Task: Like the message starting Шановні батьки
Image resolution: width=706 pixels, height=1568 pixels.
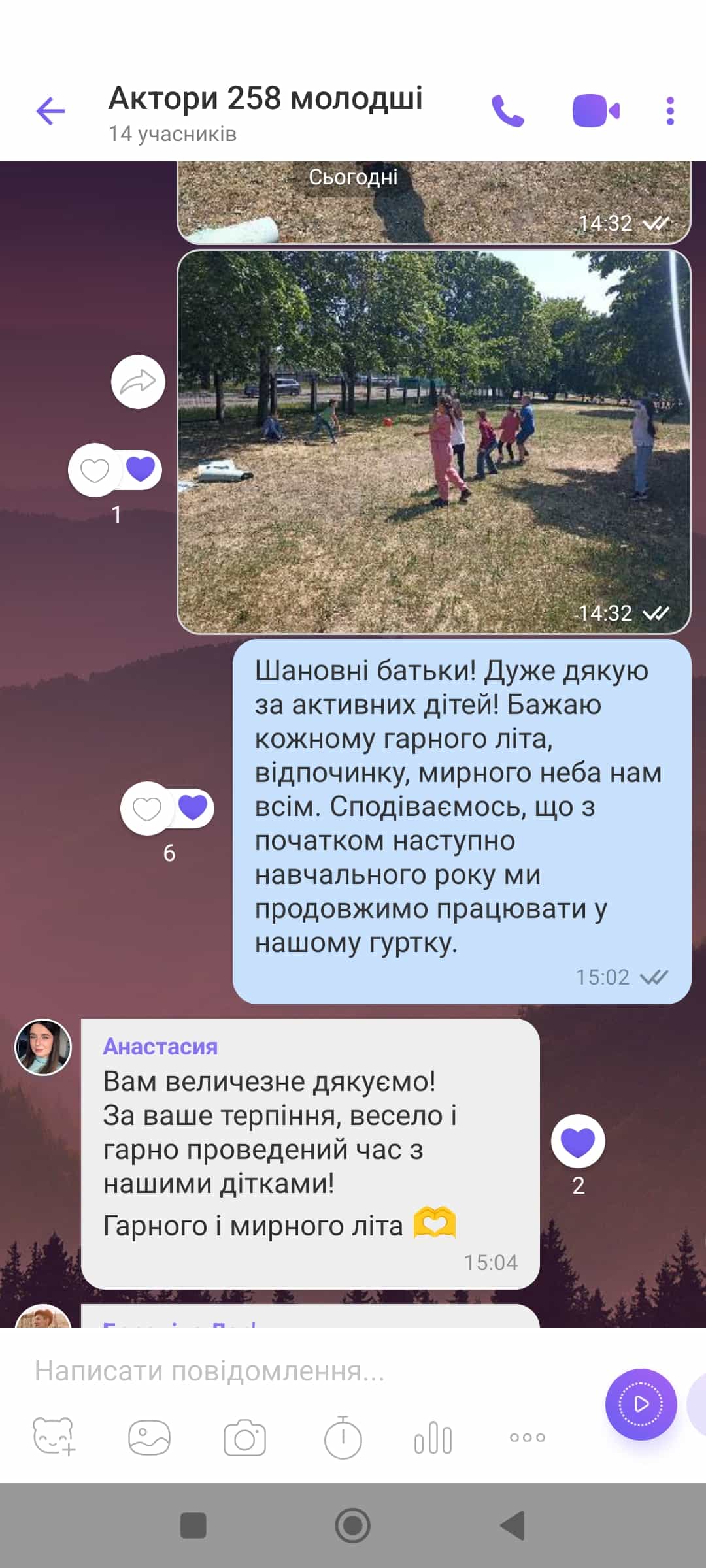Action: pyautogui.click(x=147, y=808)
